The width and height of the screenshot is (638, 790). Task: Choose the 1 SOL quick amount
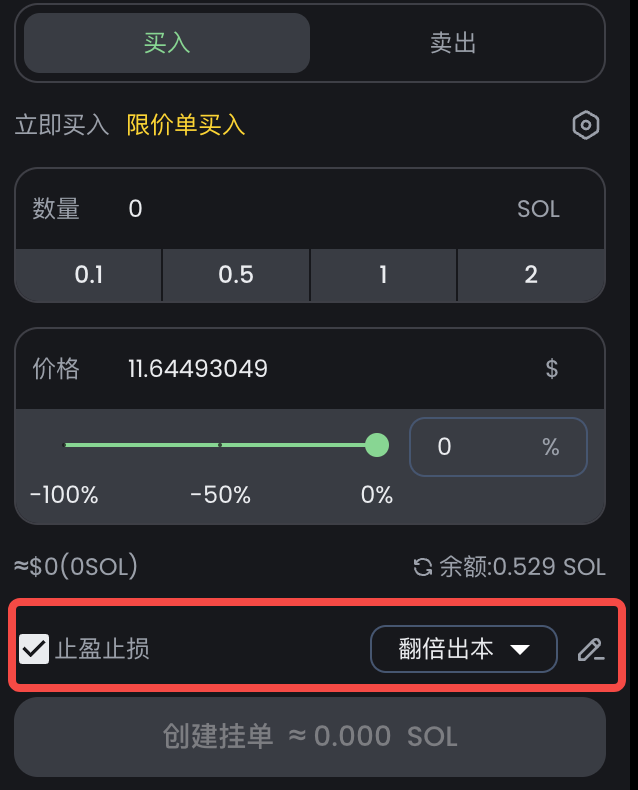[x=383, y=275]
